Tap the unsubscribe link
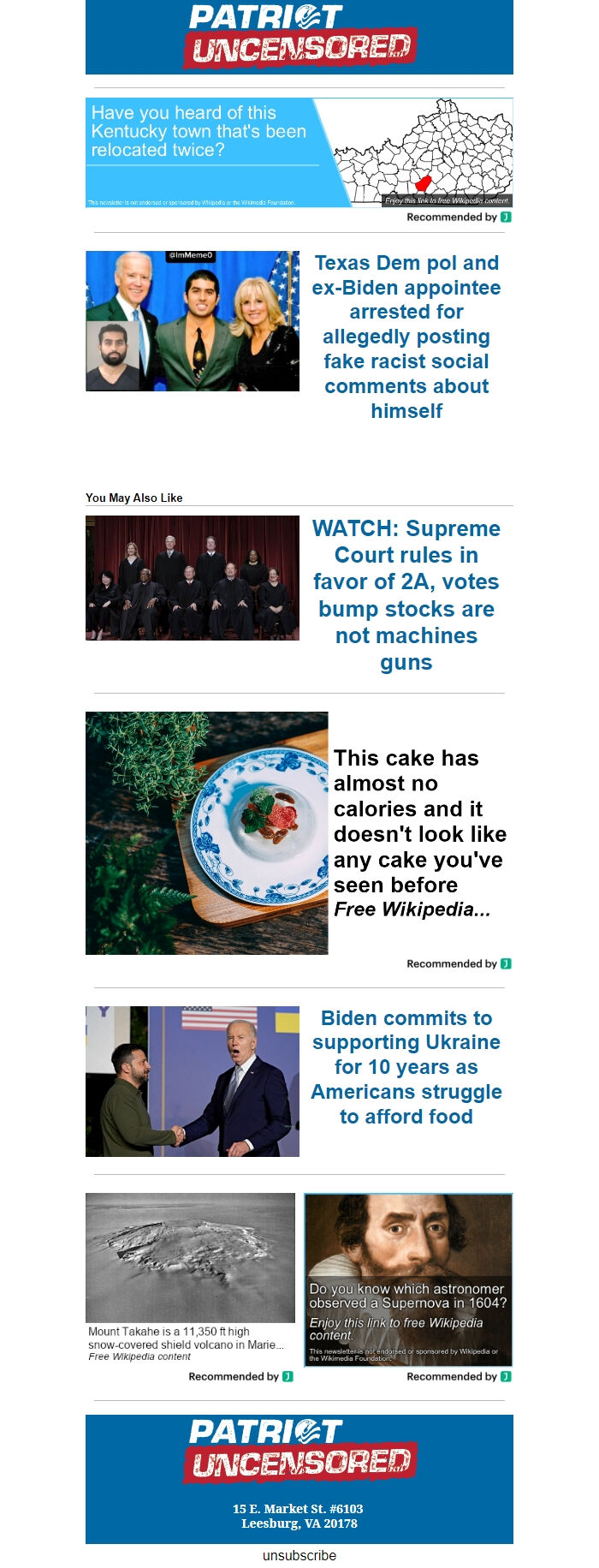 click(x=299, y=1555)
